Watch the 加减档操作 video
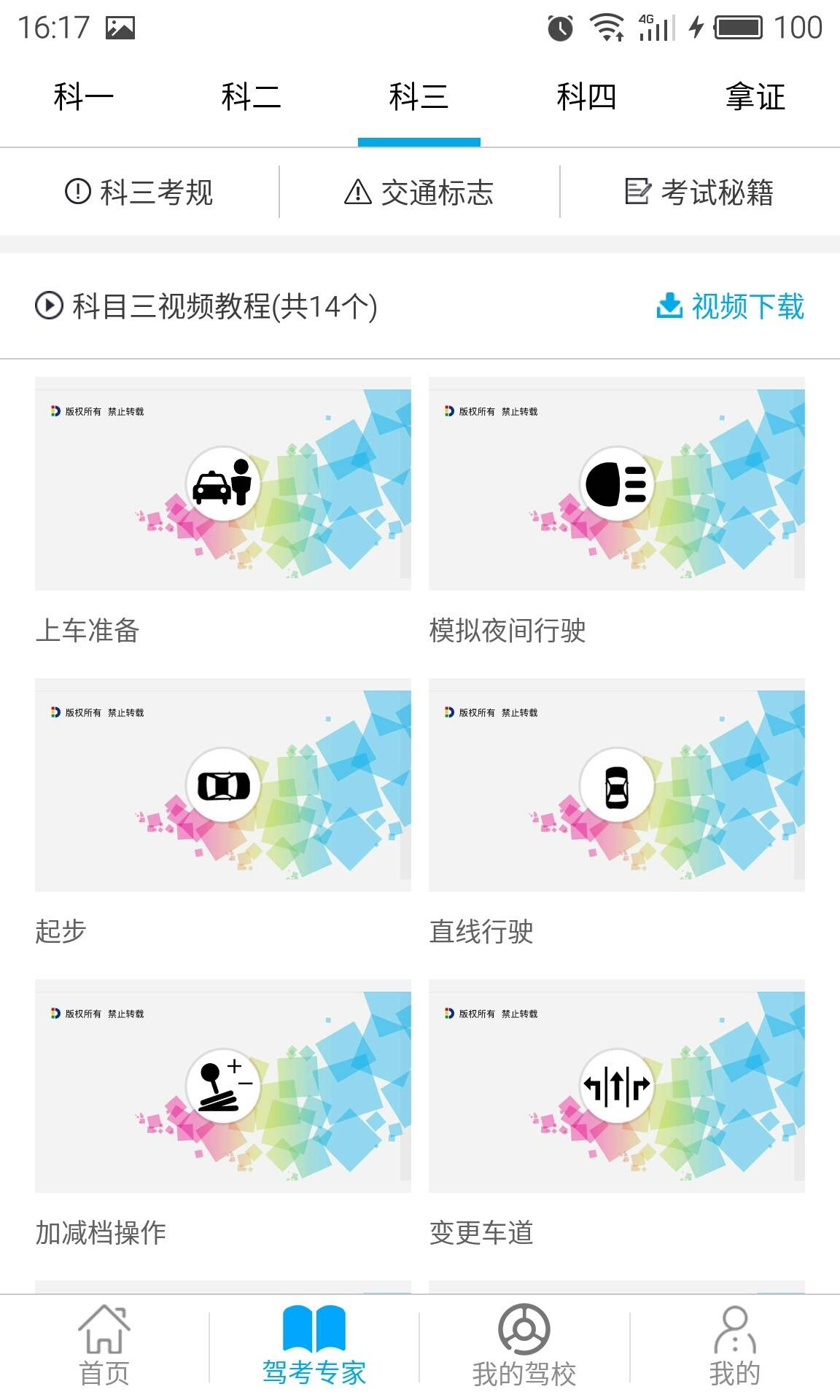The width and height of the screenshot is (840, 1400). (x=223, y=1086)
